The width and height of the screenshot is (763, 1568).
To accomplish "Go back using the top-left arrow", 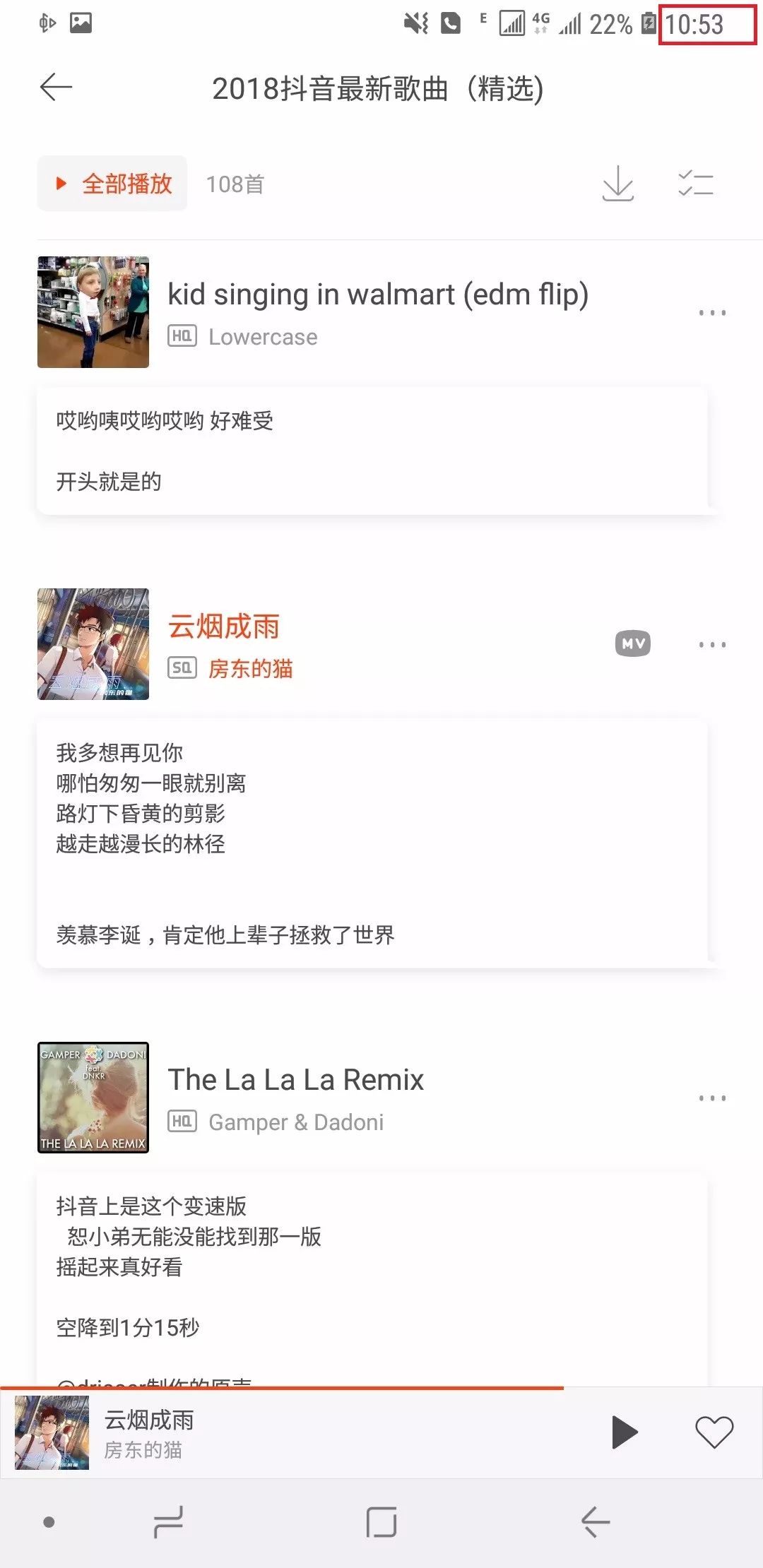I will pyautogui.click(x=57, y=88).
